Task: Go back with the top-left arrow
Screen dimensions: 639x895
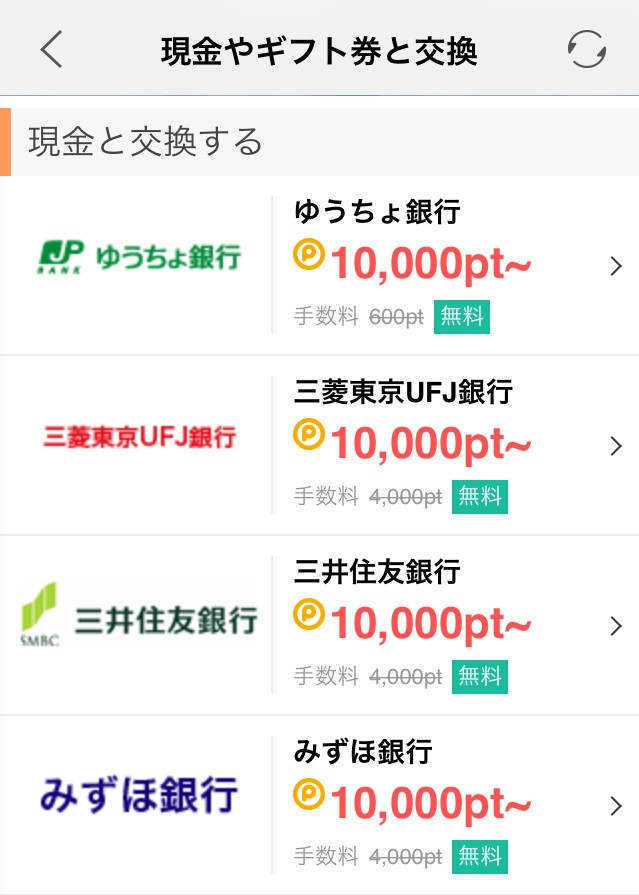Action: point(52,49)
